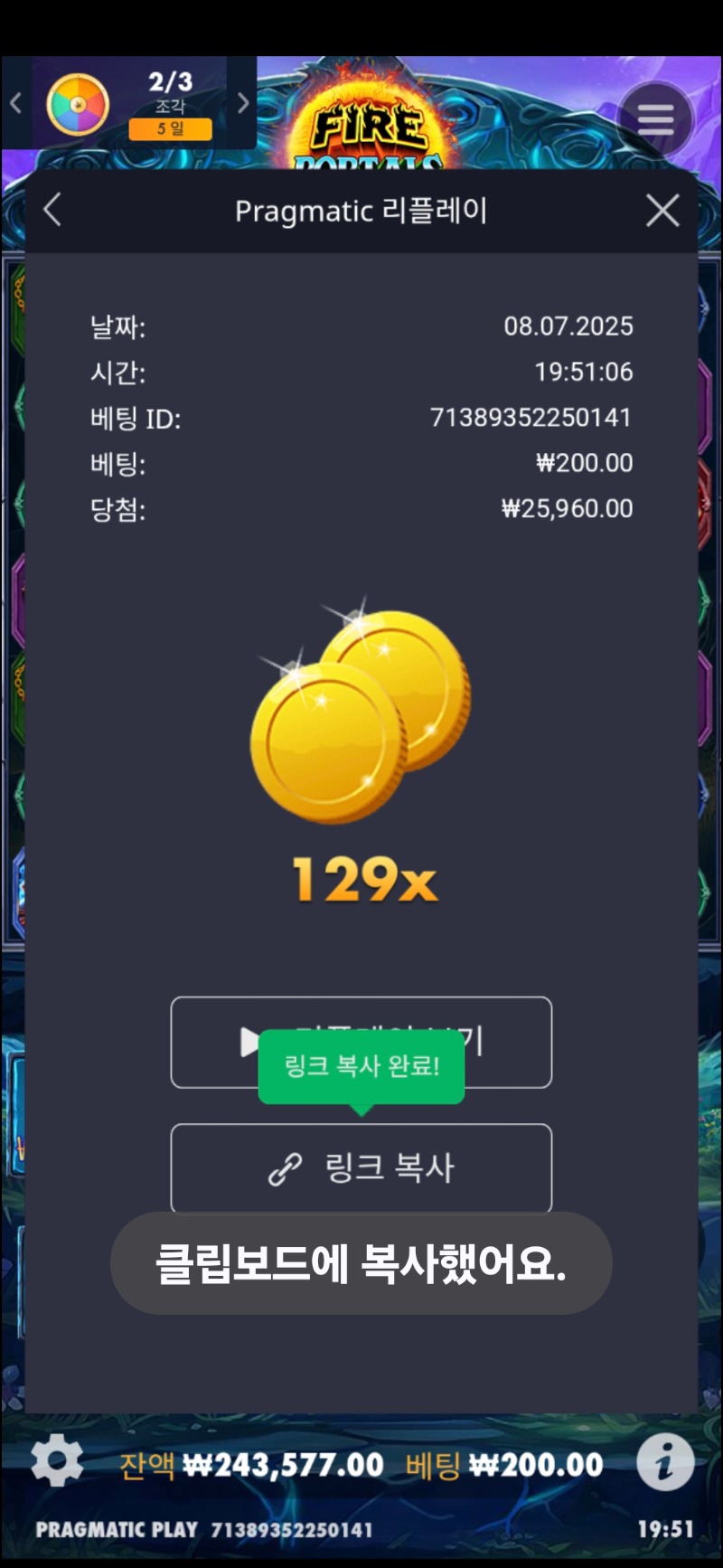This screenshot has width=723, height=1568.
Task: Open the game settings gear
Action: (56, 1459)
